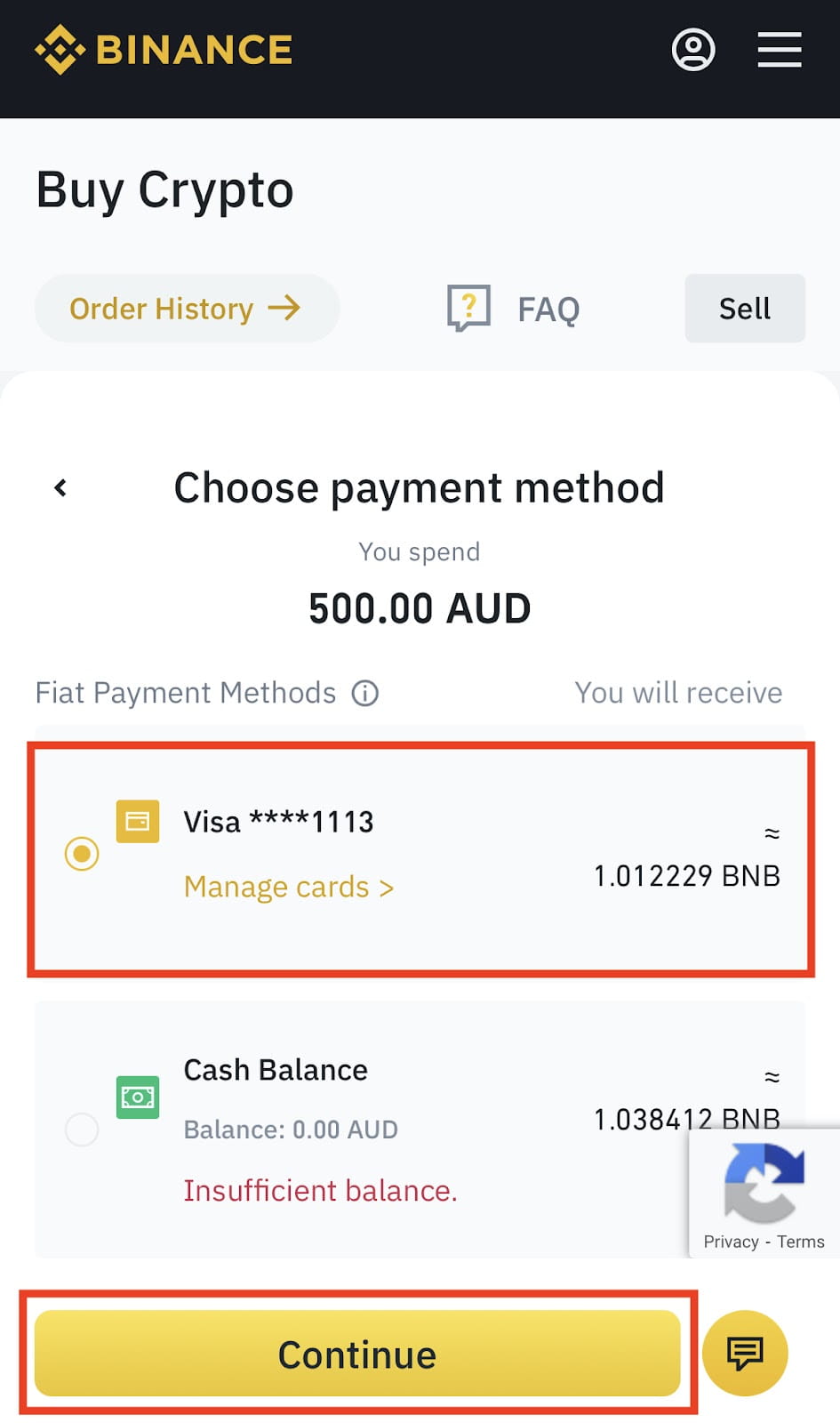Switch to Sell
840x1423 pixels.
coord(745,309)
